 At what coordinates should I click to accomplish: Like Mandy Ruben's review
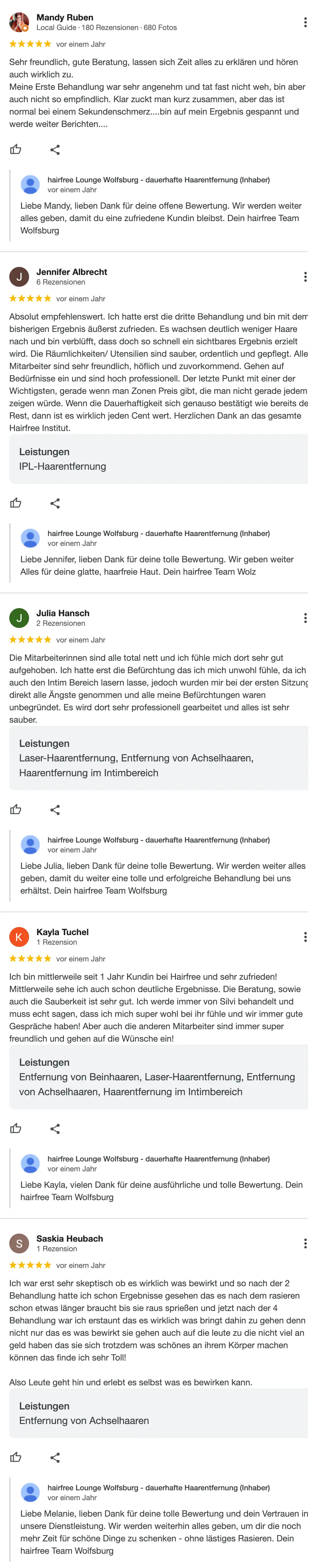[16, 149]
